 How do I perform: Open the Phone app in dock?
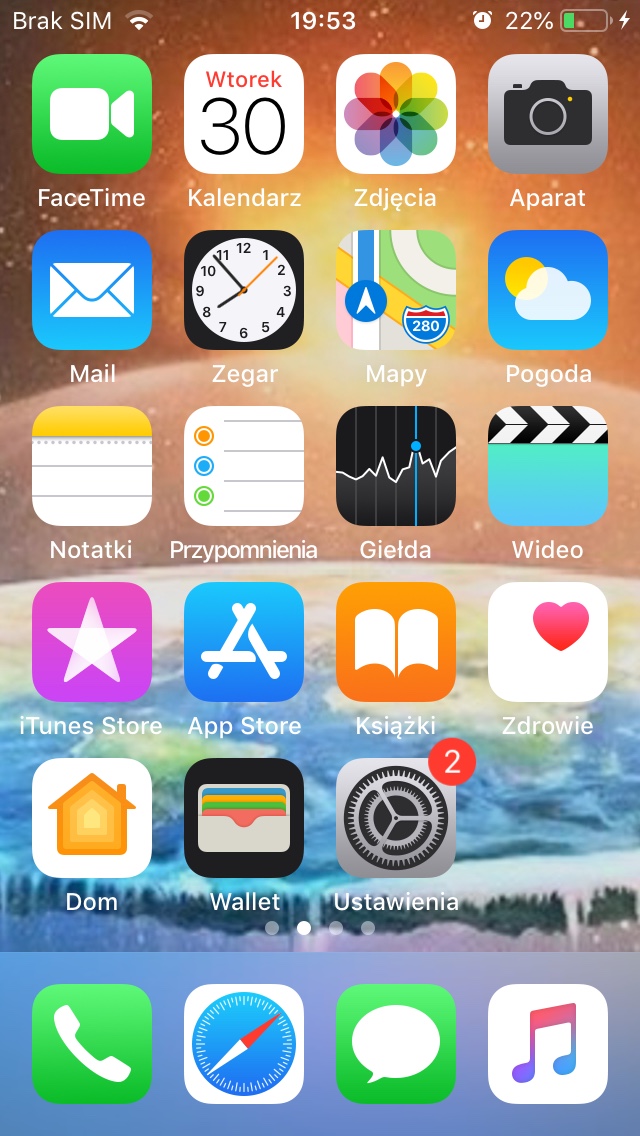tap(92, 1044)
